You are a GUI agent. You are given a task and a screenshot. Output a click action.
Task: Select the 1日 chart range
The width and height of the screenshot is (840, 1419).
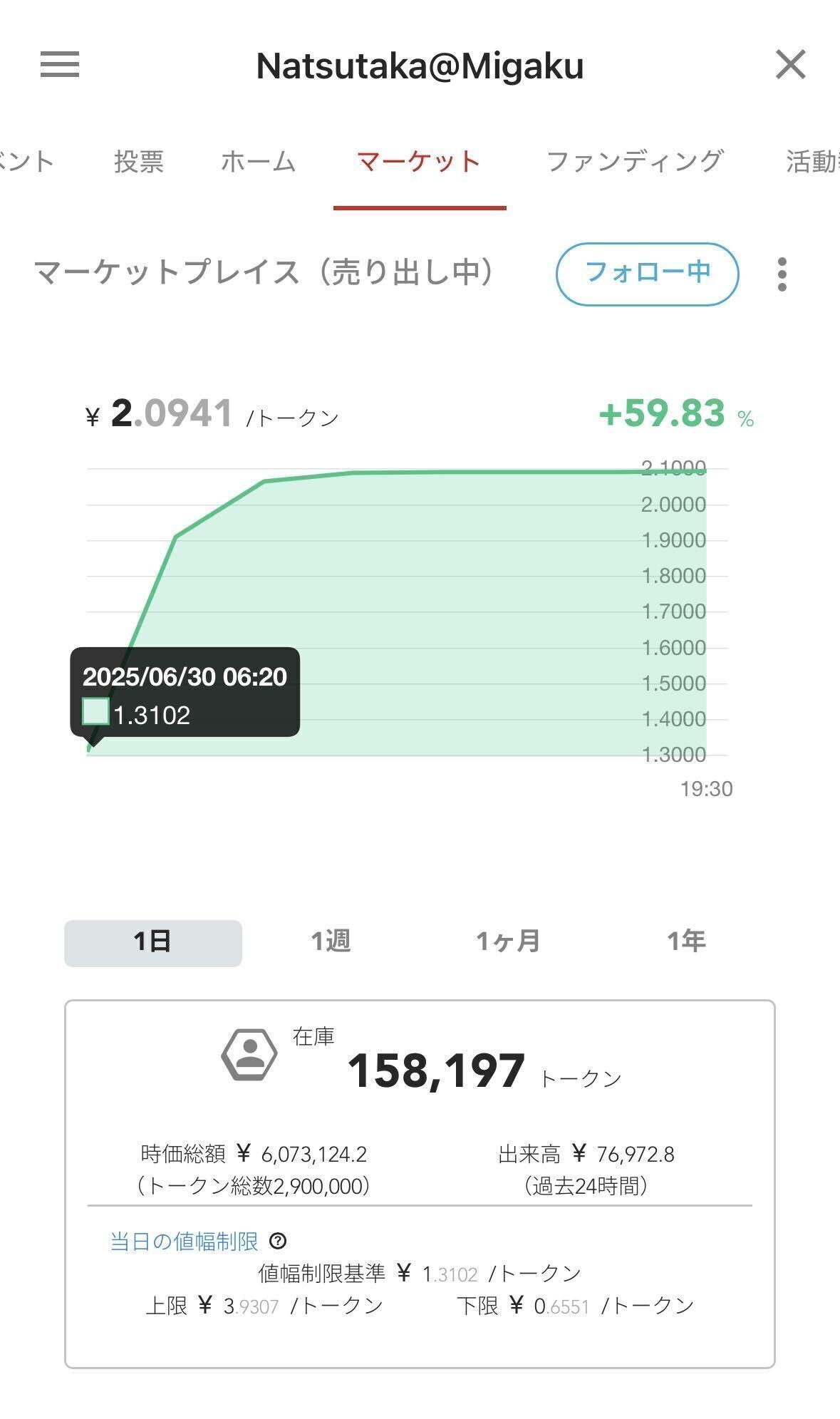pos(153,942)
